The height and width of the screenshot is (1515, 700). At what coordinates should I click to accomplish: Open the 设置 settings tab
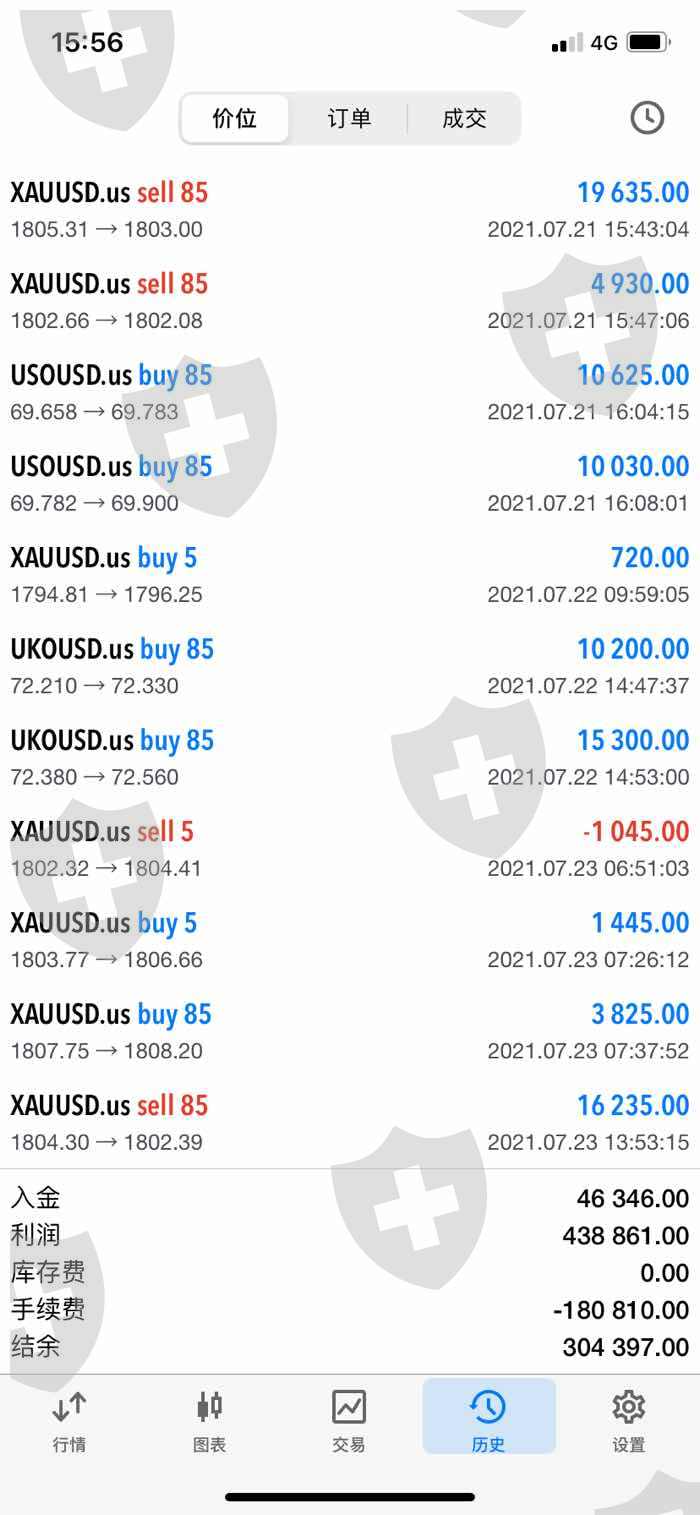[629, 1421]
